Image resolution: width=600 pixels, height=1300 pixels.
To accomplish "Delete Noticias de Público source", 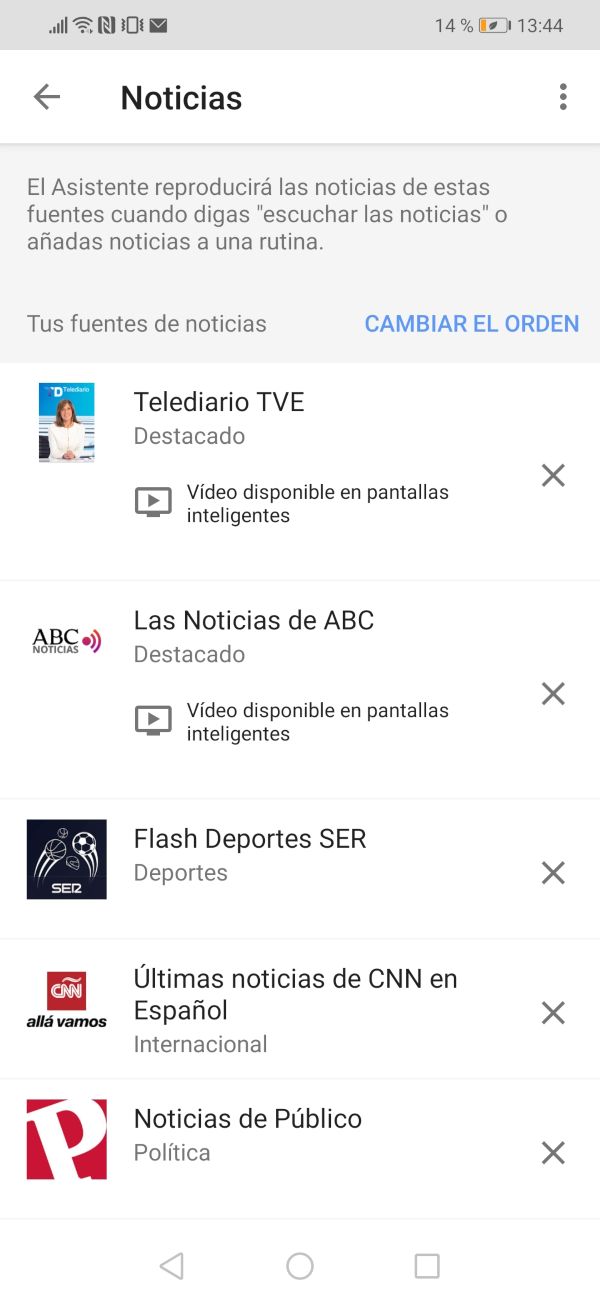I will (553, 1153).
